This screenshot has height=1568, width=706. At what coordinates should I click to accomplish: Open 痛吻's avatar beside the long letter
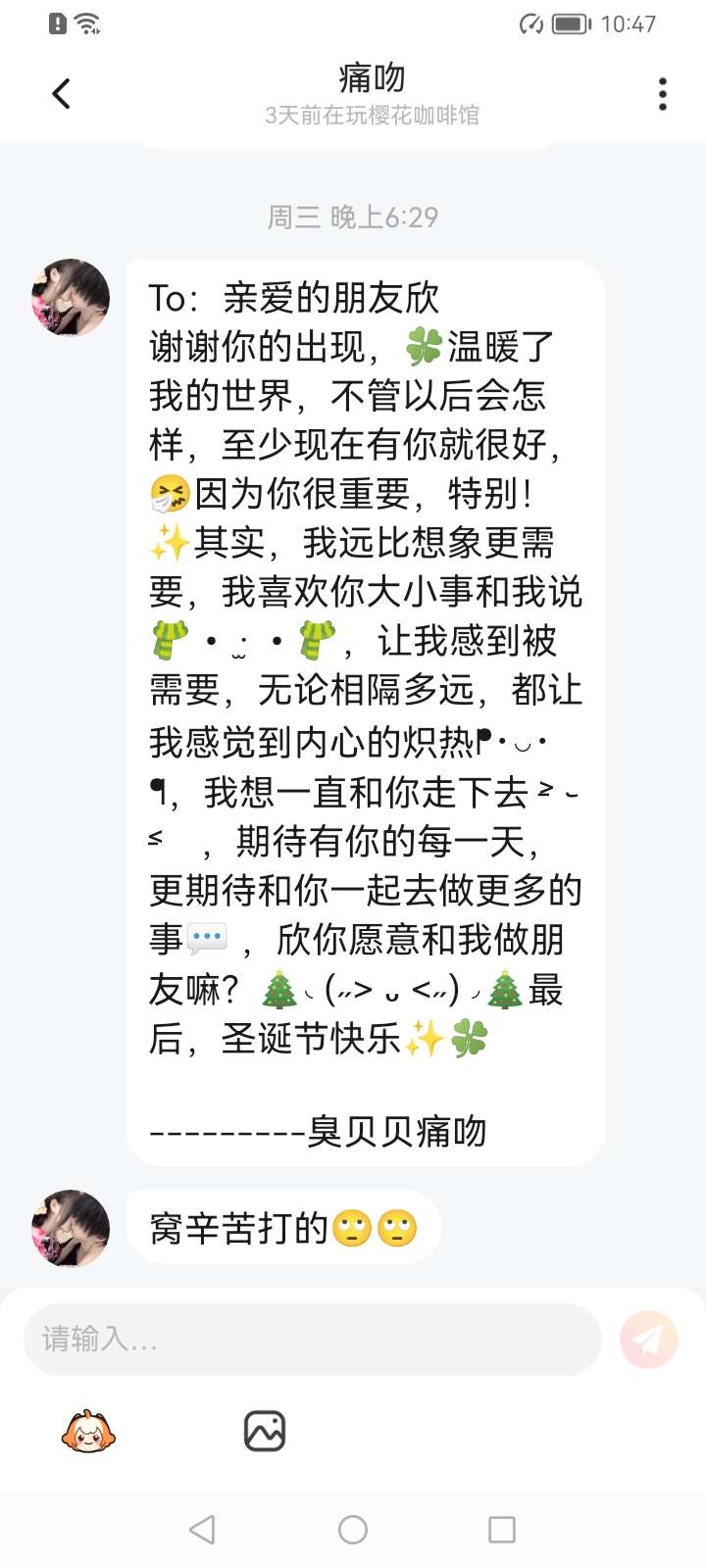(71, 298)
